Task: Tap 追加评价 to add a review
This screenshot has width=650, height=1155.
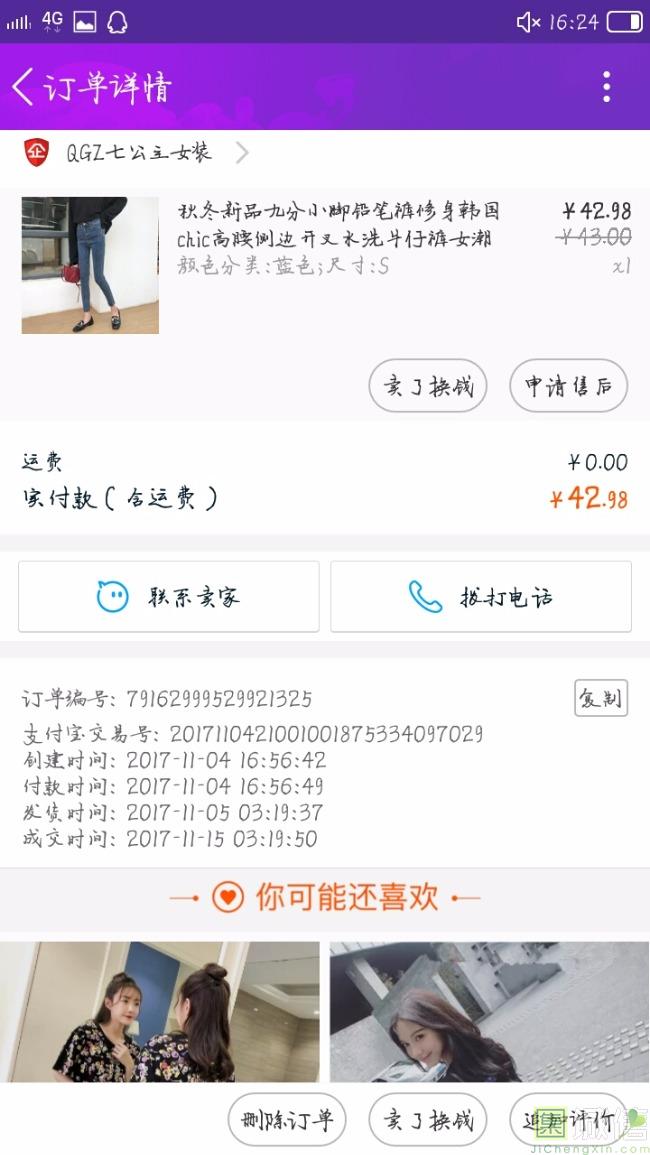Action: tap(568, 1120)
